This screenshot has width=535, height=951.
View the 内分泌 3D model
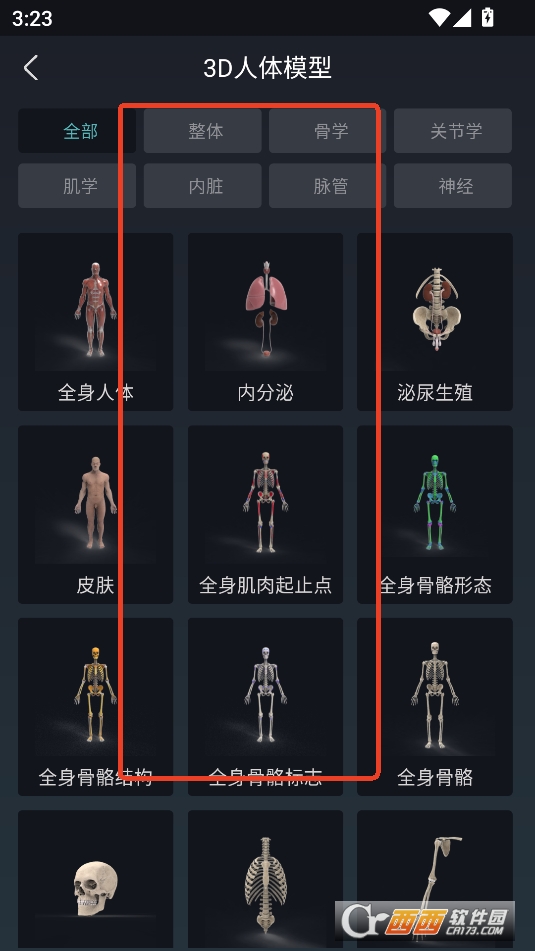click(266, 322)
